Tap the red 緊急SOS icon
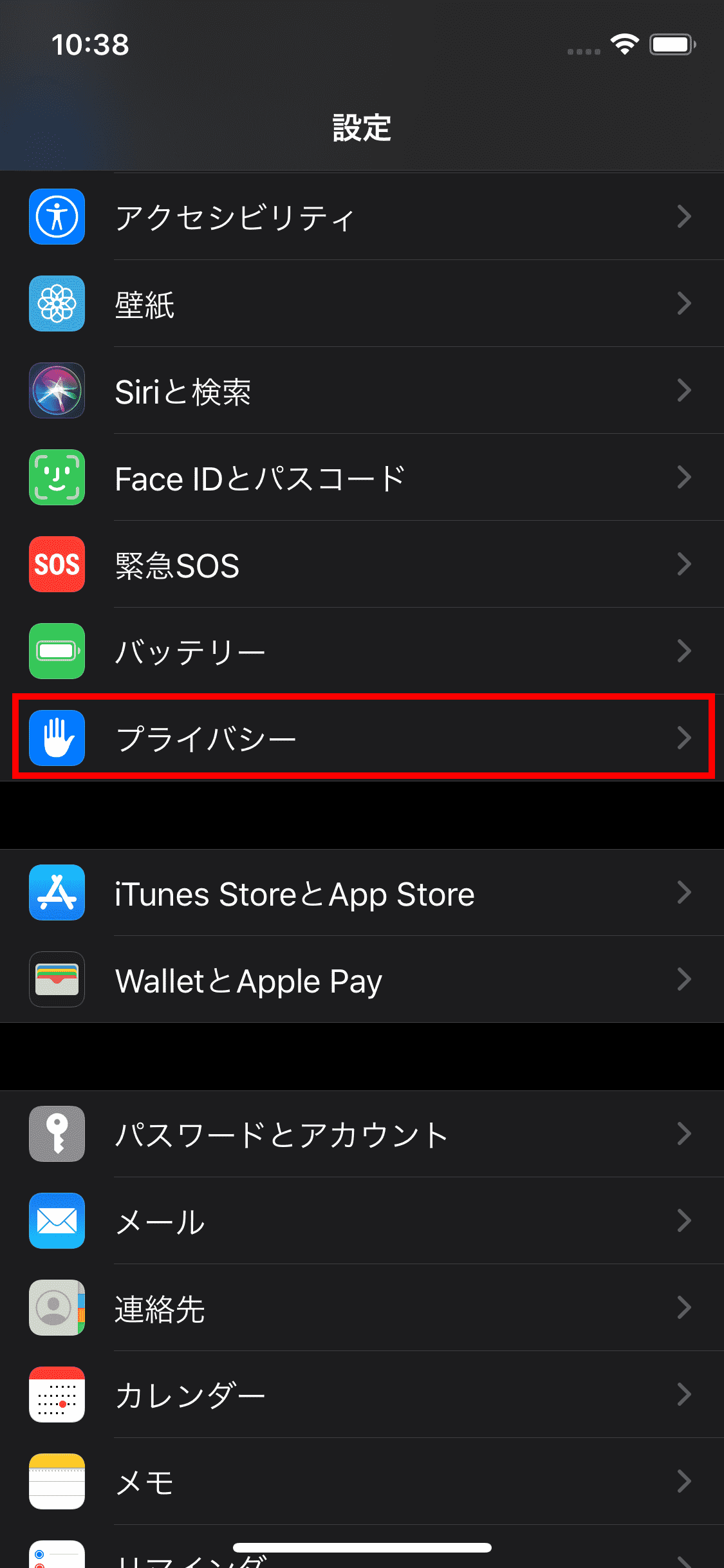 coord(57,565)
